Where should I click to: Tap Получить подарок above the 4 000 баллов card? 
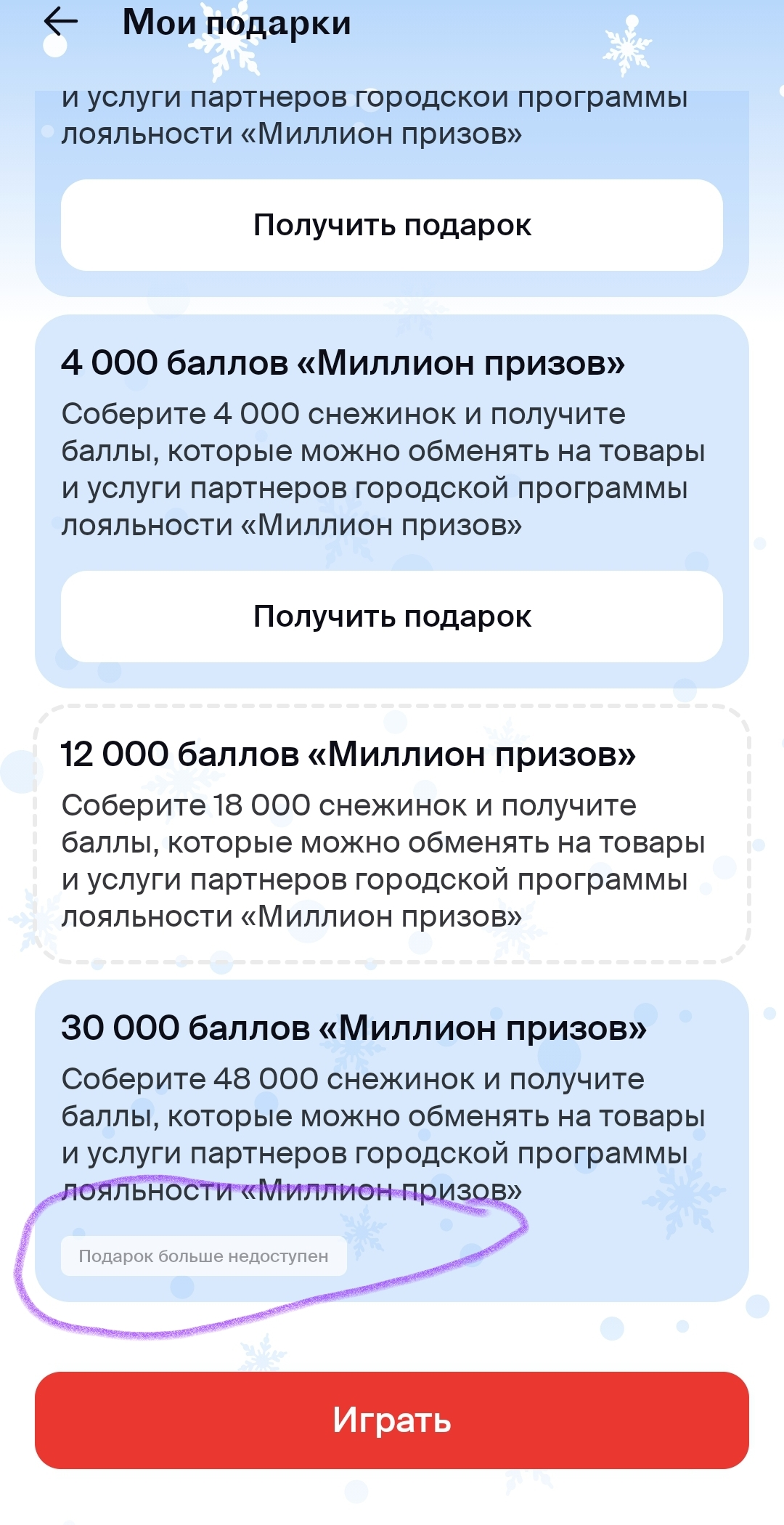(x=392, y=225)
